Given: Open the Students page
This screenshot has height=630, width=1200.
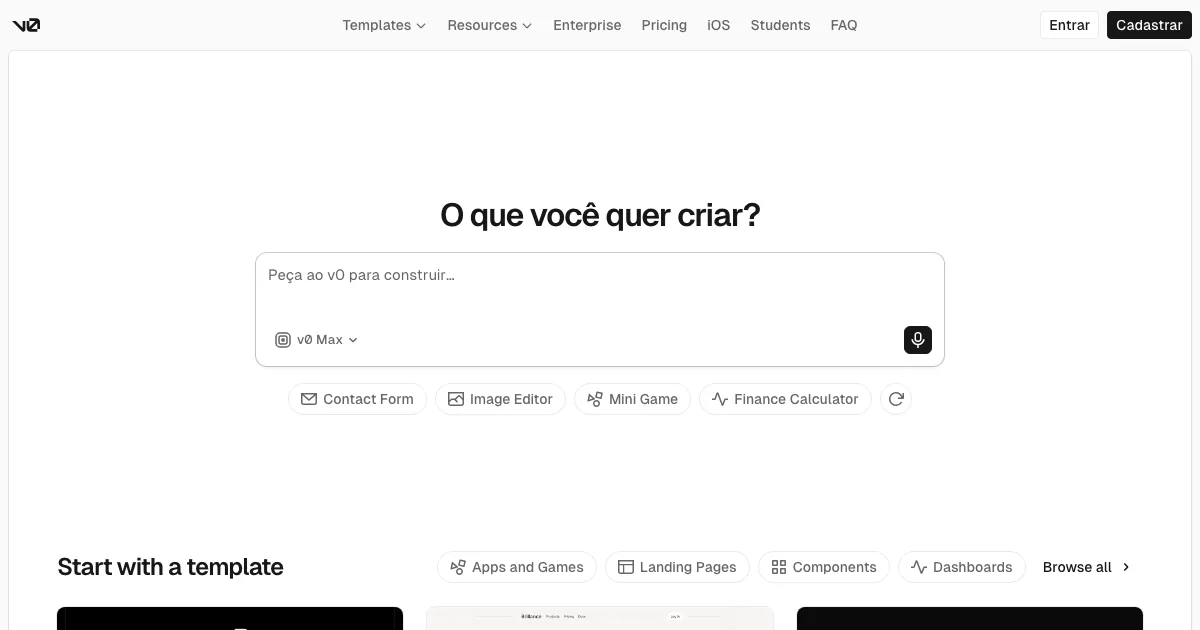Looking at the screenshot, I should 780,25.
